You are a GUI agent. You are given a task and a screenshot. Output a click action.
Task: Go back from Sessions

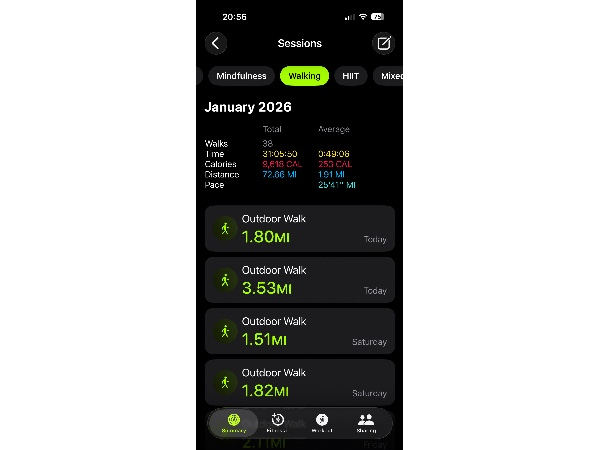coord(216,43)
